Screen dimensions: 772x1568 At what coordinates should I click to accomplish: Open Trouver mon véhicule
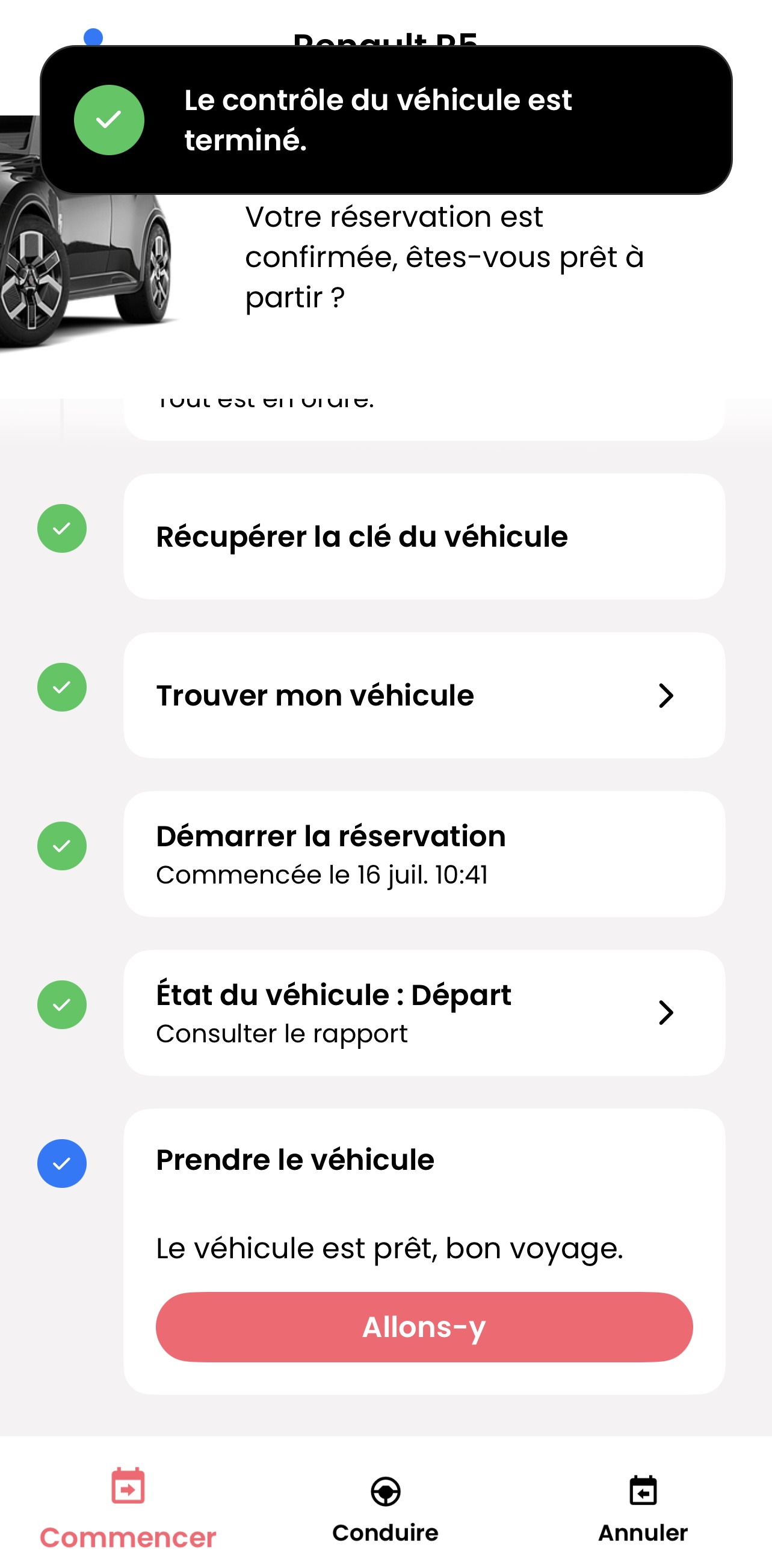[x=424, y=695]
